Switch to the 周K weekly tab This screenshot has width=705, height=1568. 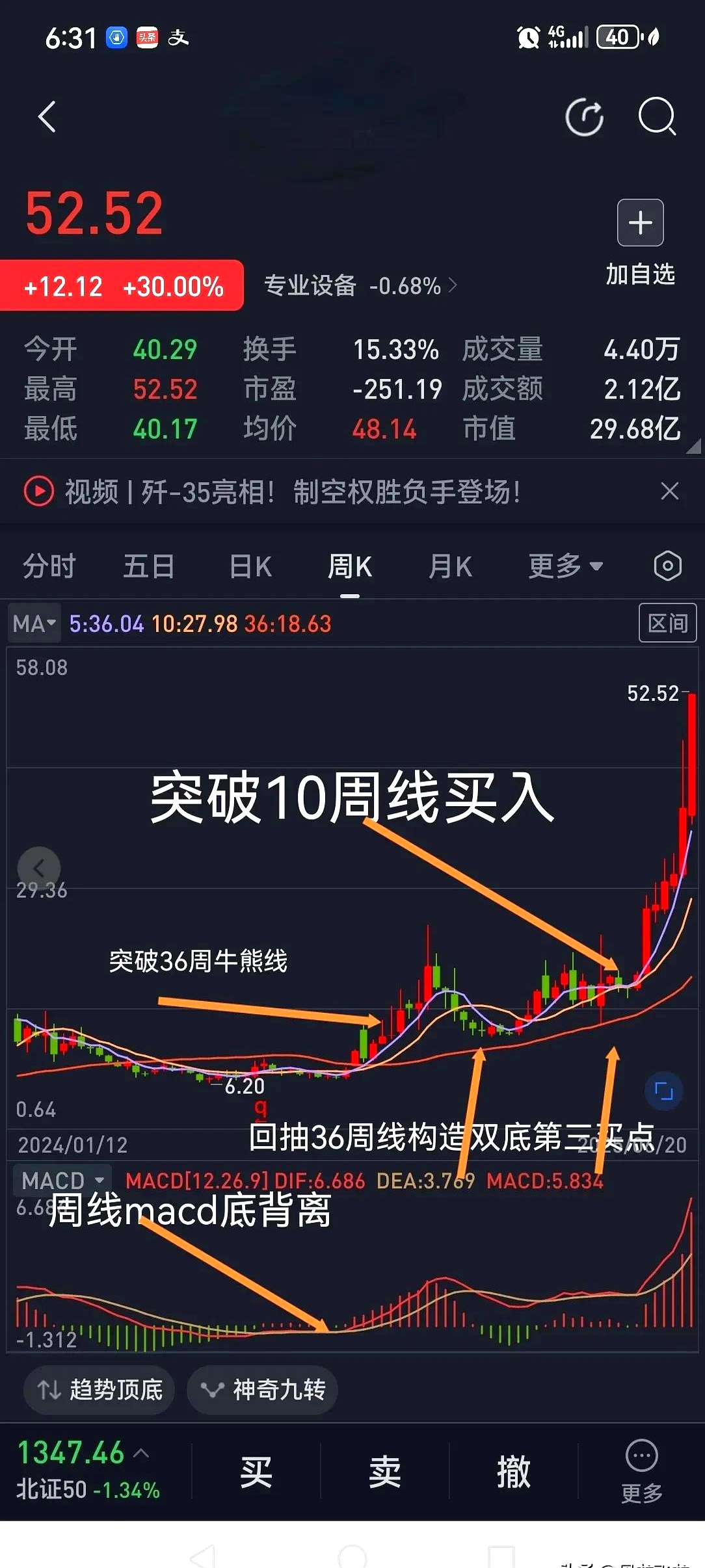coord(349,566)
